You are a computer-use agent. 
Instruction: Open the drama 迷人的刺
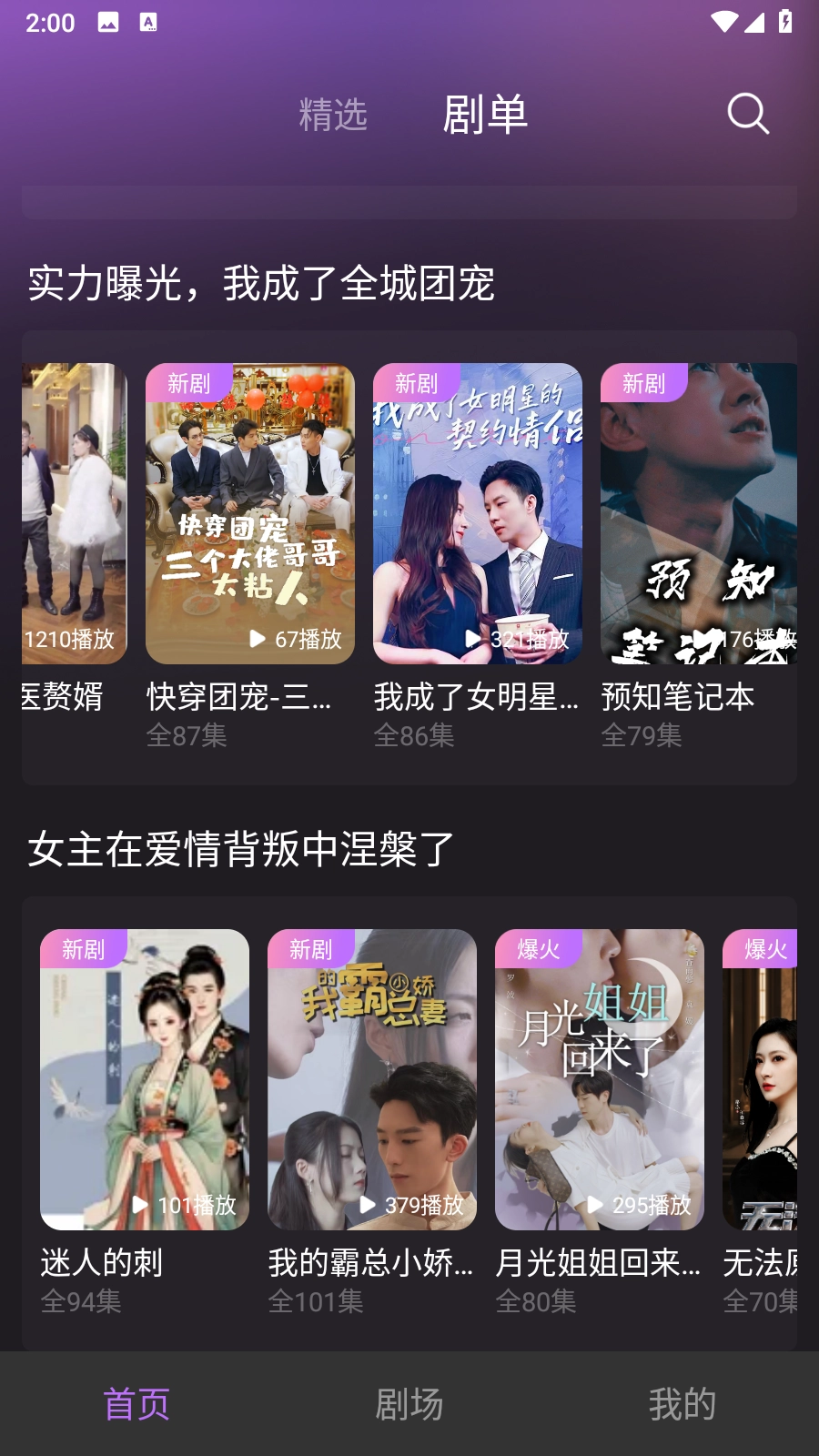coord(145,1079)
